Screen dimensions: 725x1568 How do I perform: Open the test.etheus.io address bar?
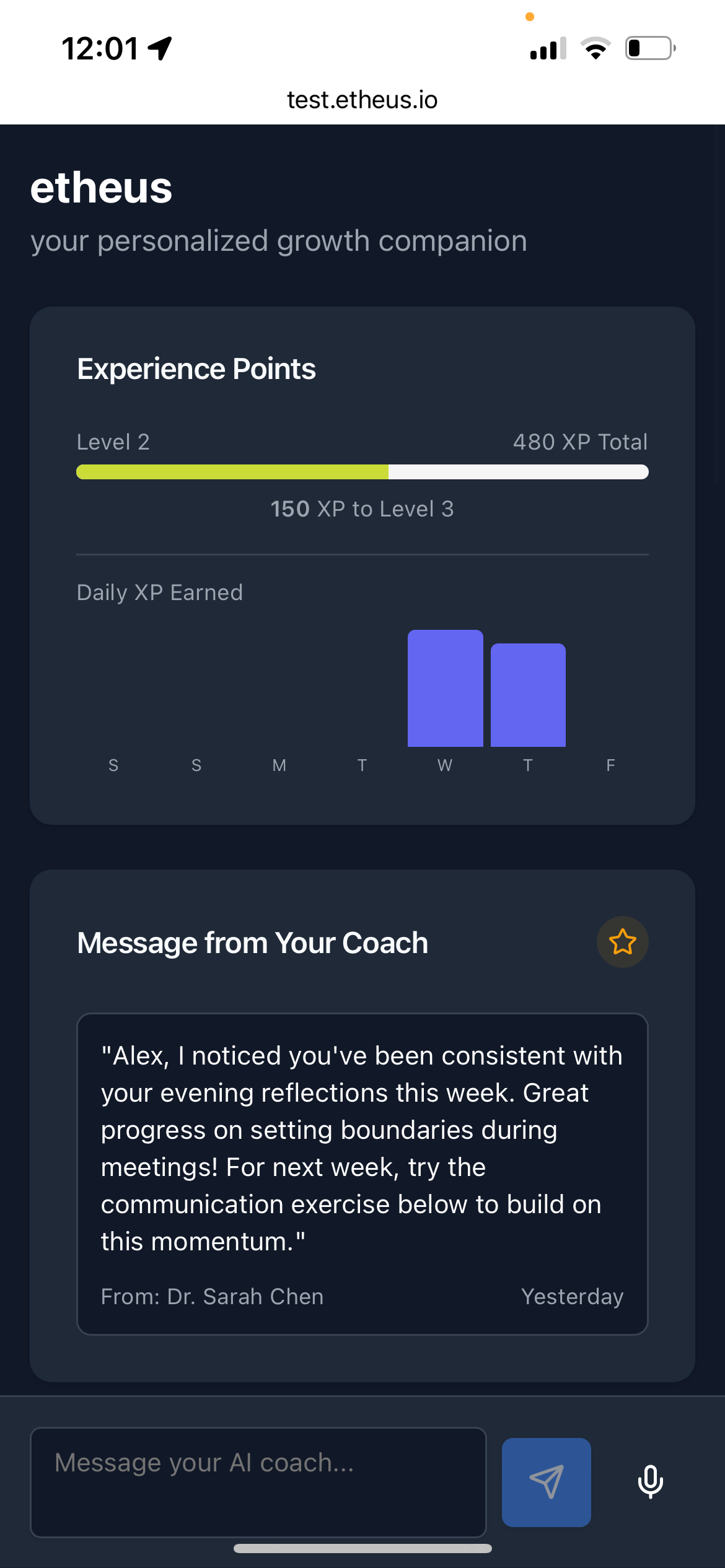click(362, 100)
